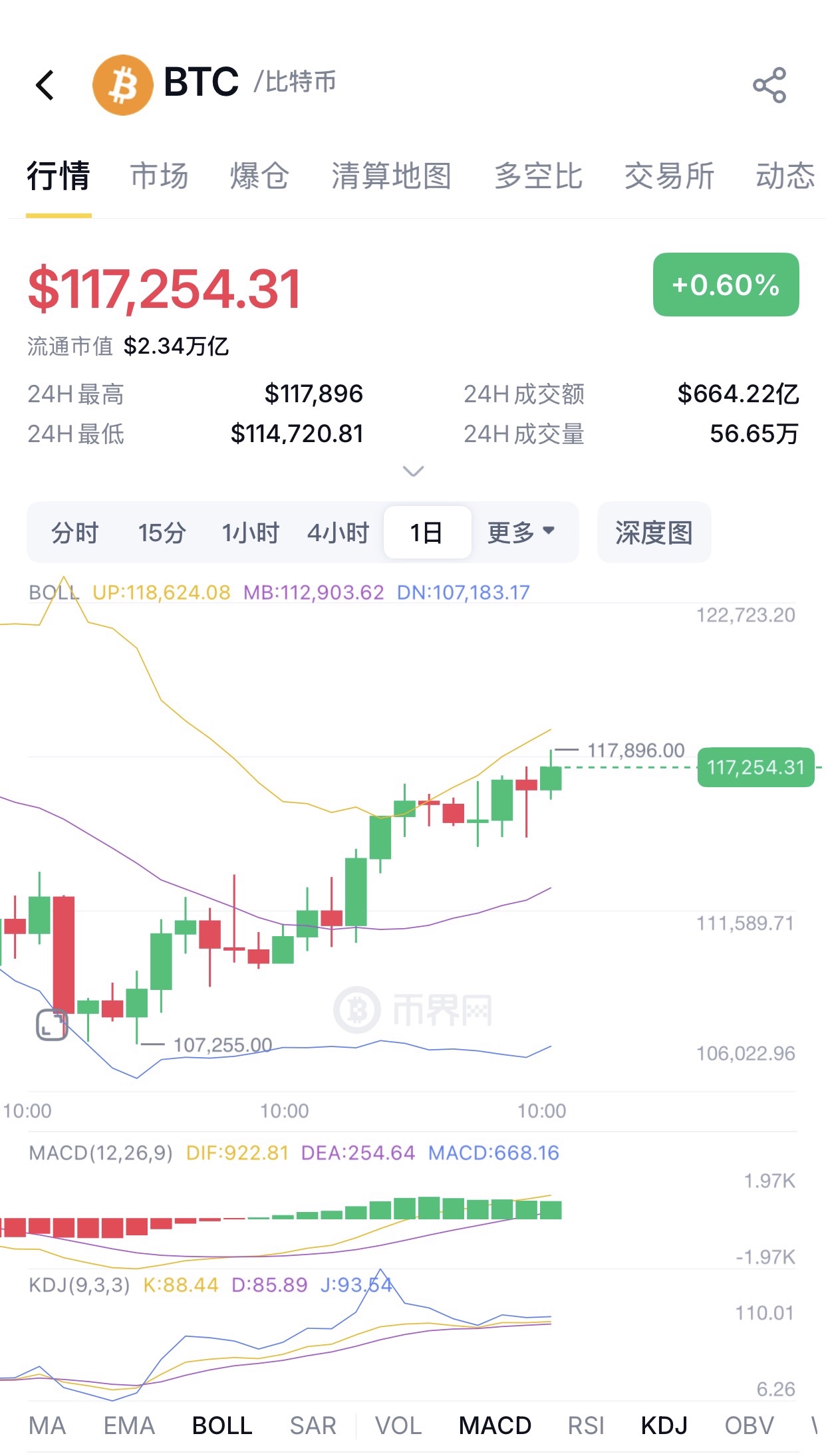826x1456 pixels.
Task: Turn on the VOL indicator
Action: [398, 1425]
